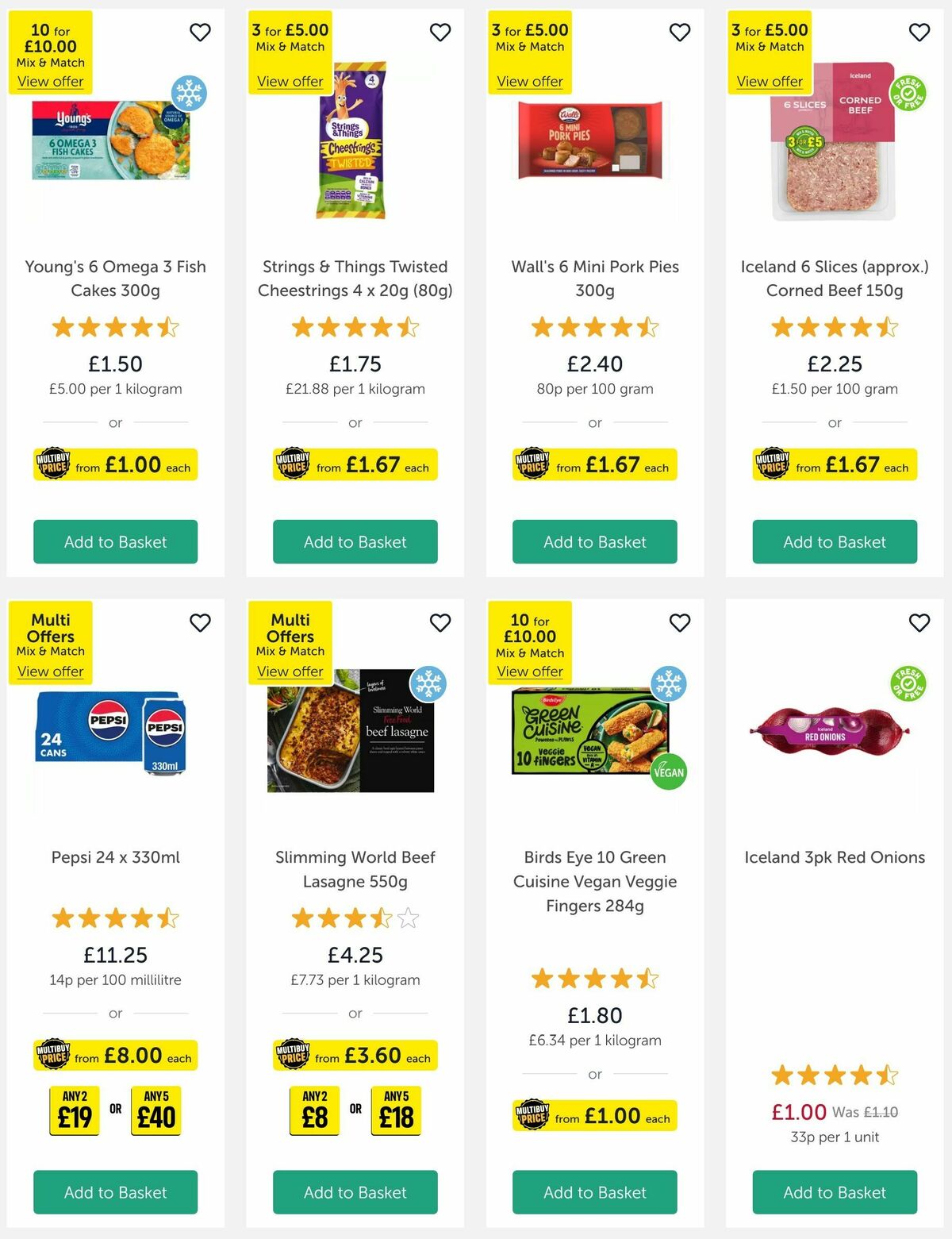Add Birds Eye Veggie Fingers to Basket

coord(594,1192)
